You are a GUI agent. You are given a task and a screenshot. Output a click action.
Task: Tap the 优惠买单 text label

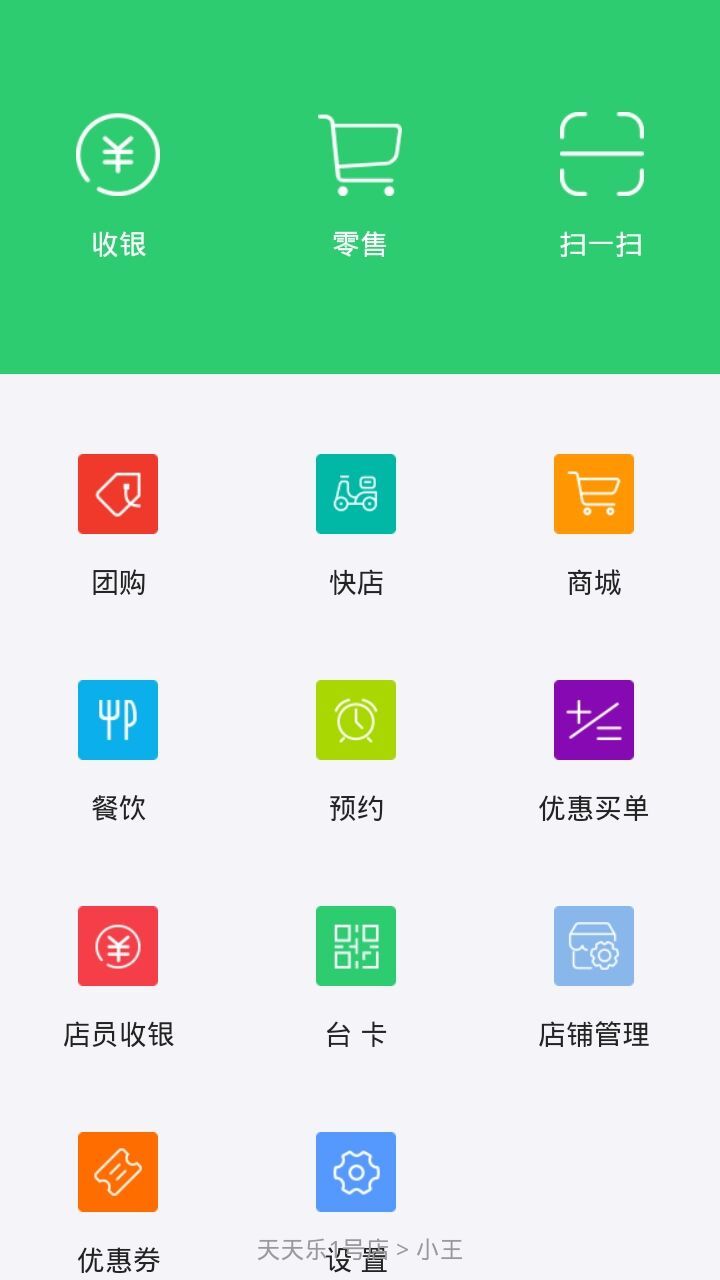(x=594, y=810)
